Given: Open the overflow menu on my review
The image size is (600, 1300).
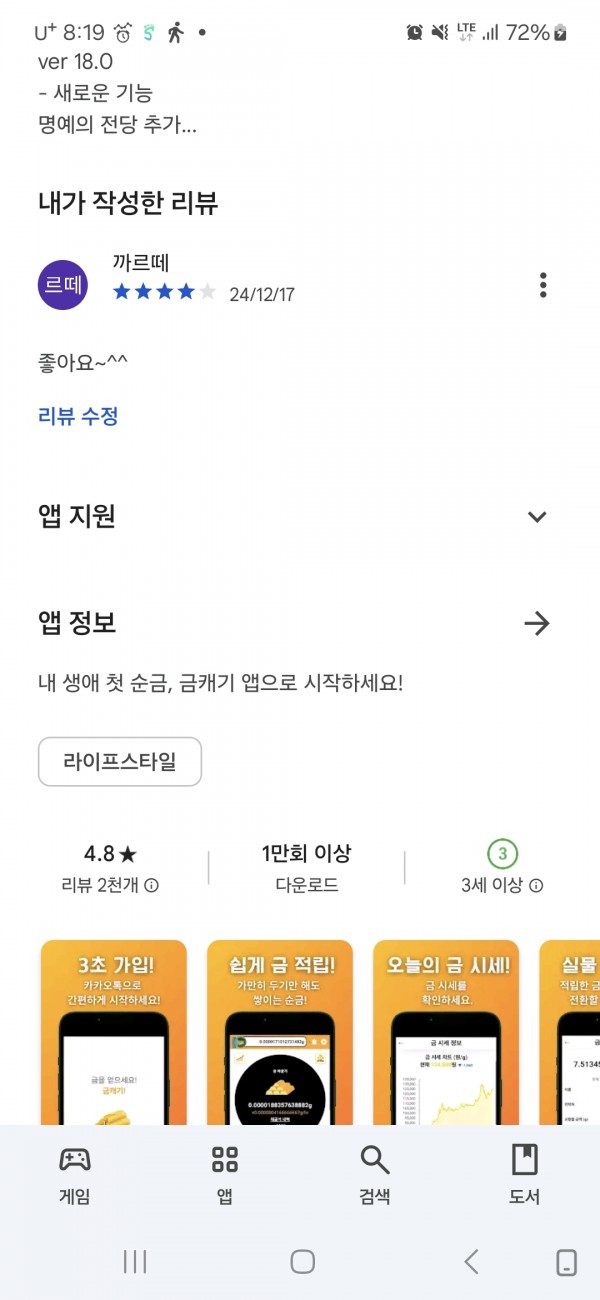Looking at the screenshot, I should (543, 285).
